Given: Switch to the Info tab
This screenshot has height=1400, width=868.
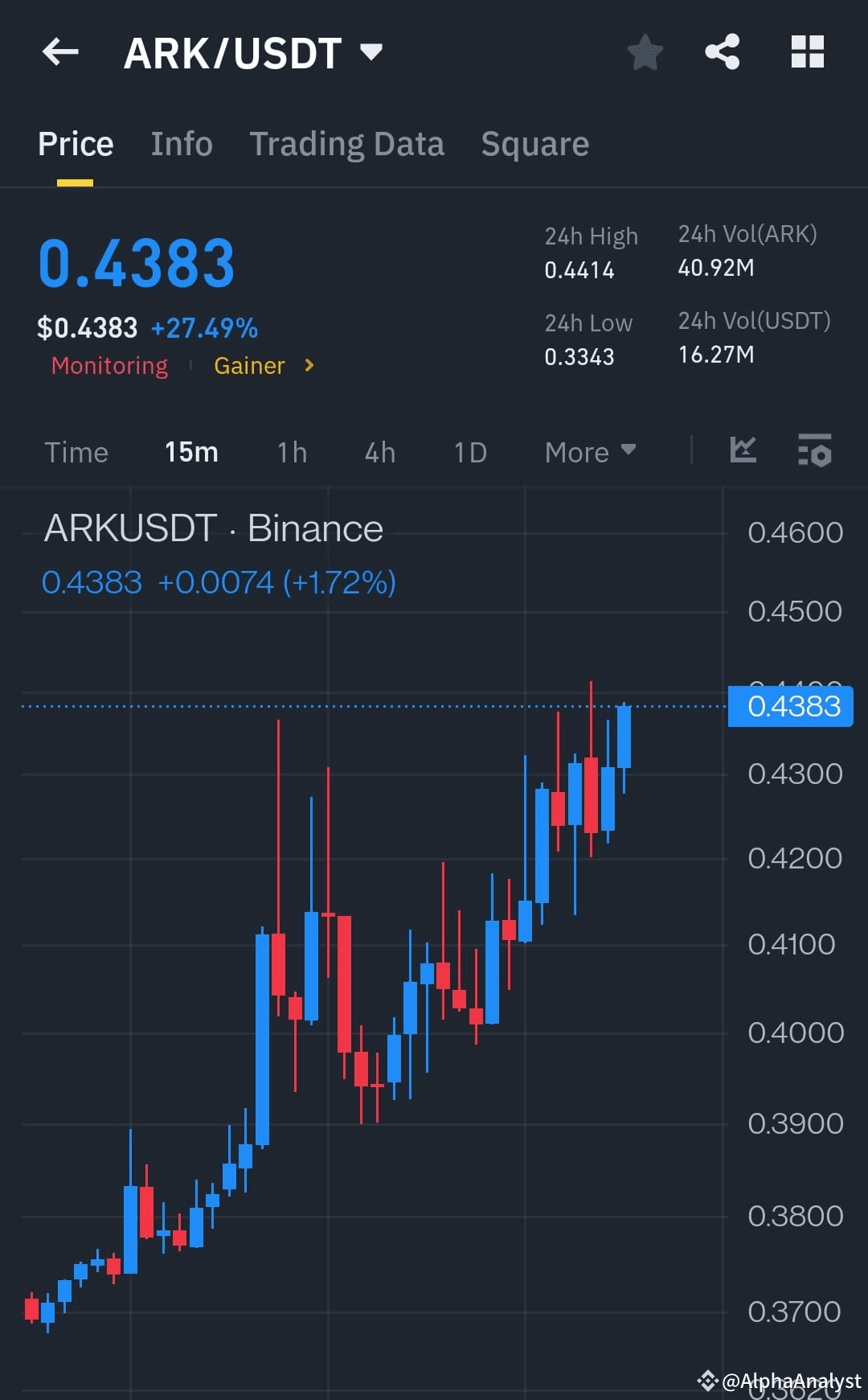Looking at the screenshot, I should 181,143.
